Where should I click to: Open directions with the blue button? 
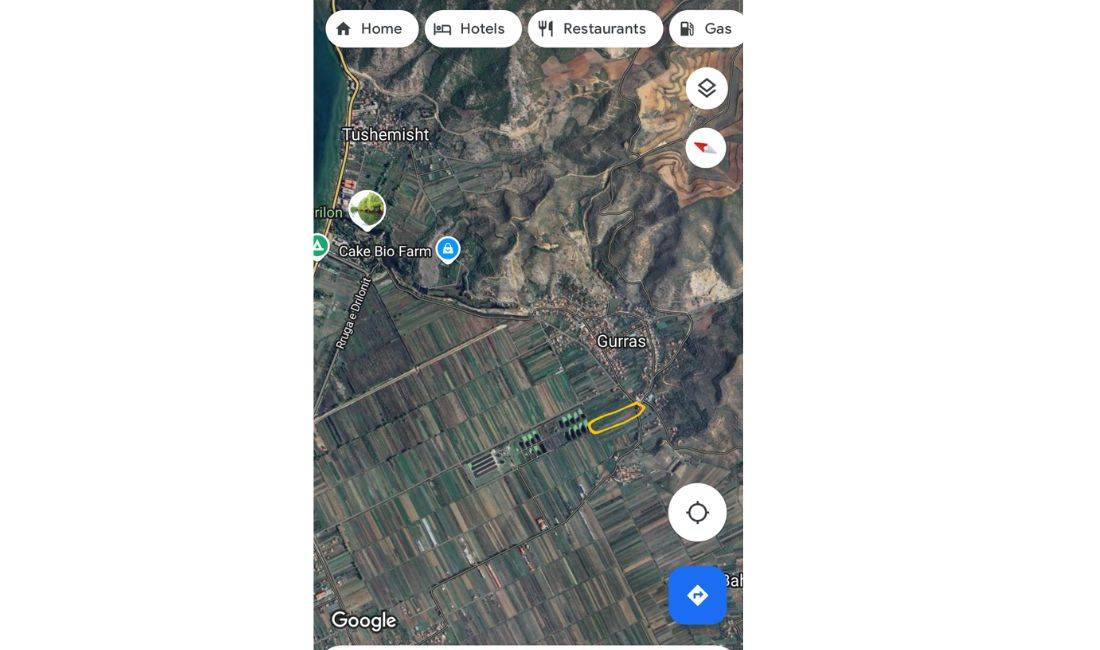point(697,596)
